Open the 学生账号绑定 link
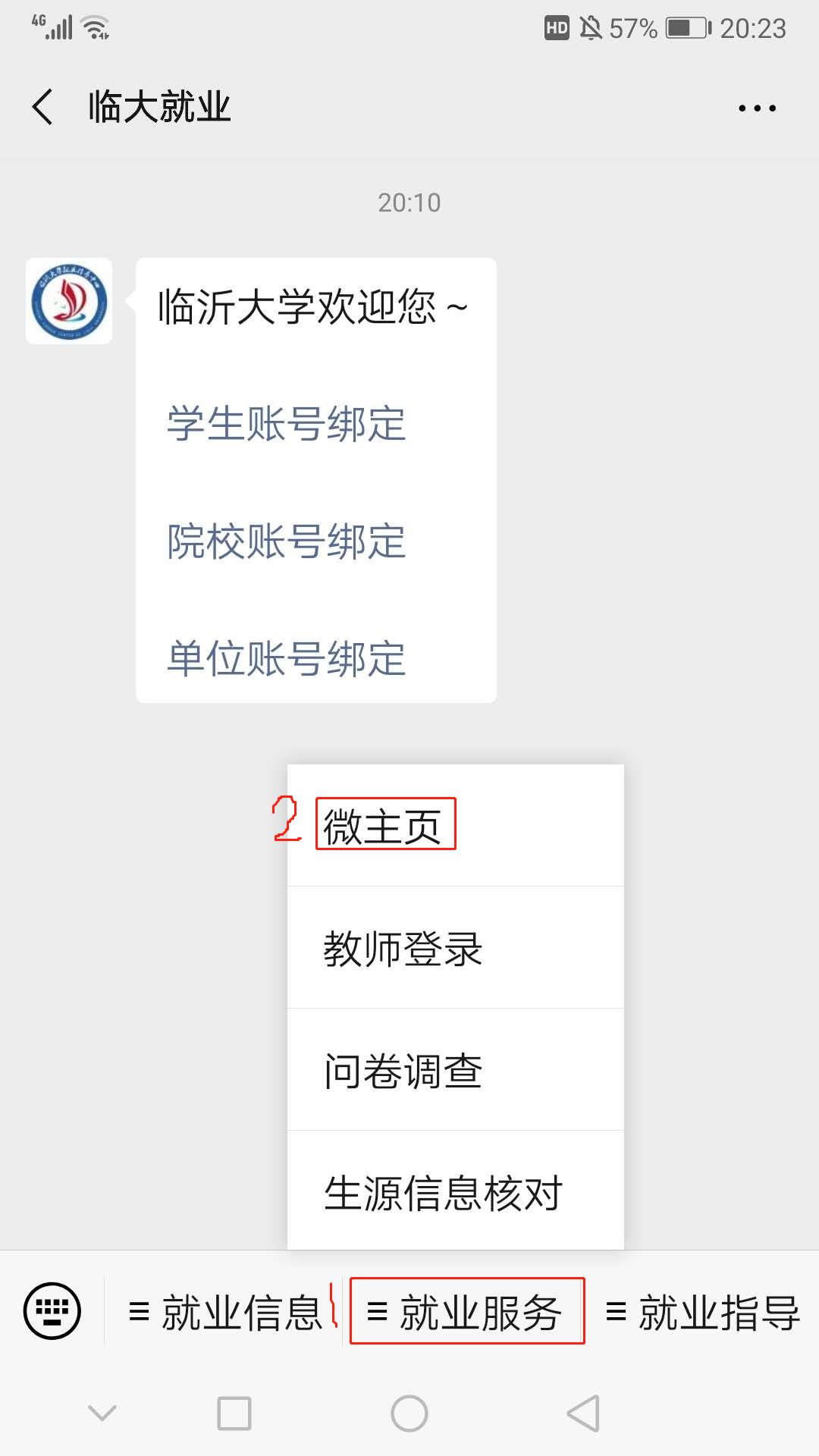Viewport: 819px width, 1456px height. (286, 423)
